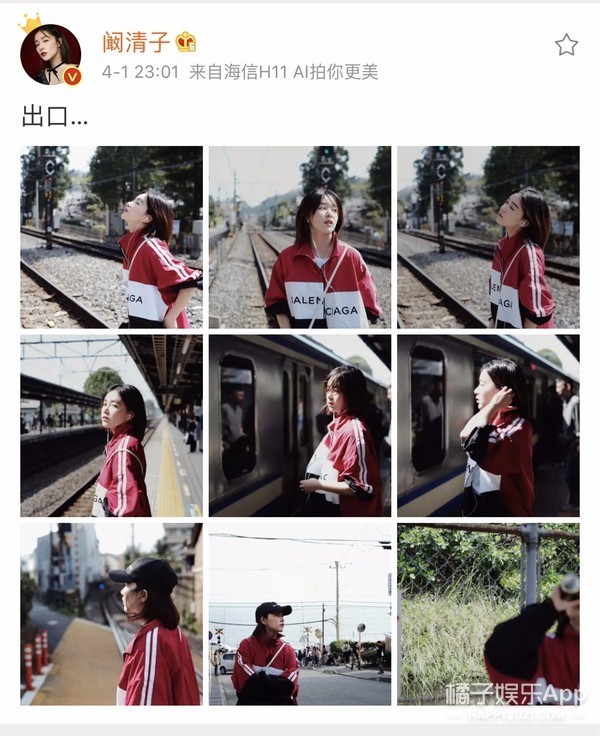Open 阚清子's profile avatar

click(50, 55)
